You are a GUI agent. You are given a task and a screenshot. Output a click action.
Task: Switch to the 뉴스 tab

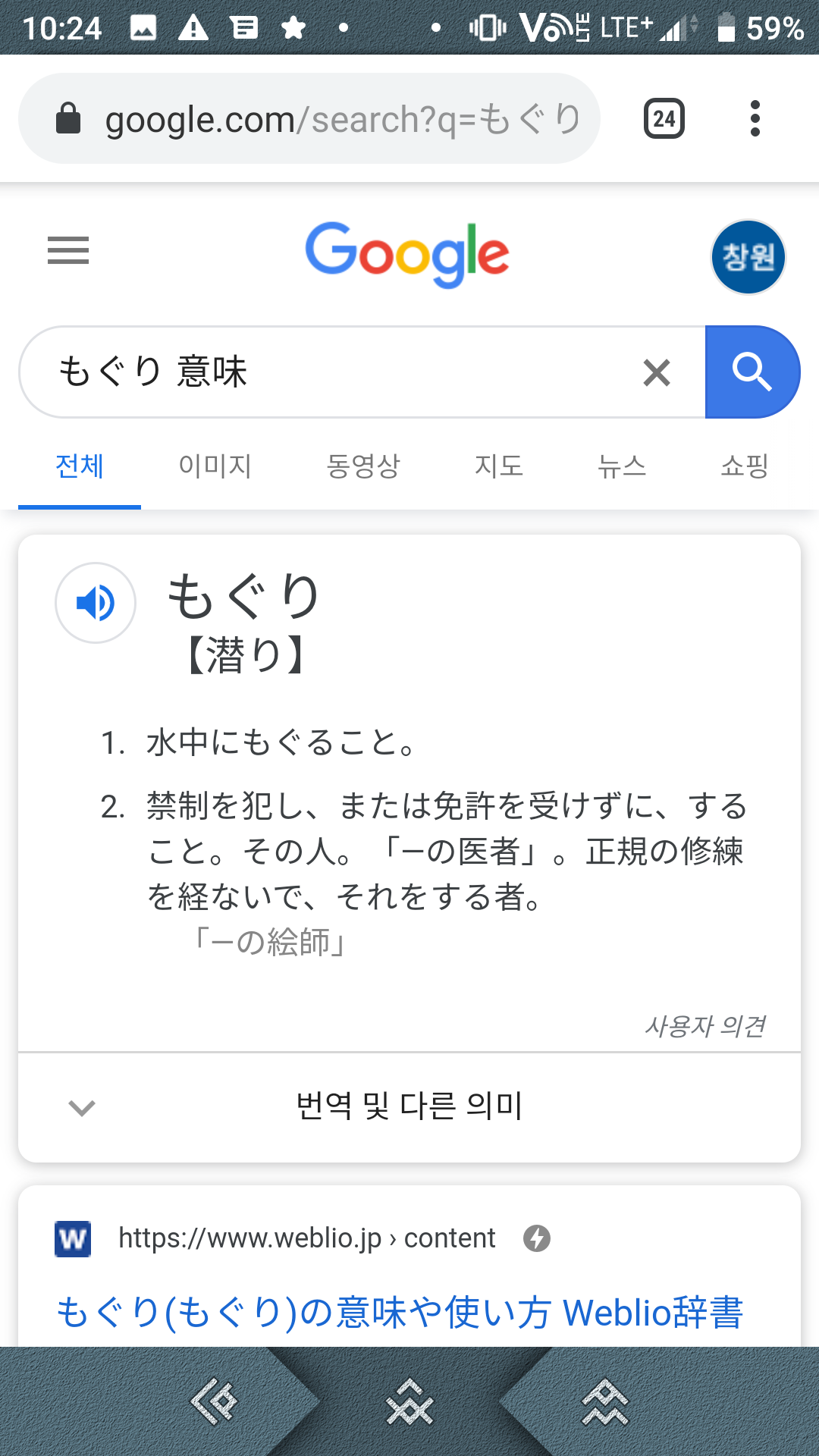[622, 466]
